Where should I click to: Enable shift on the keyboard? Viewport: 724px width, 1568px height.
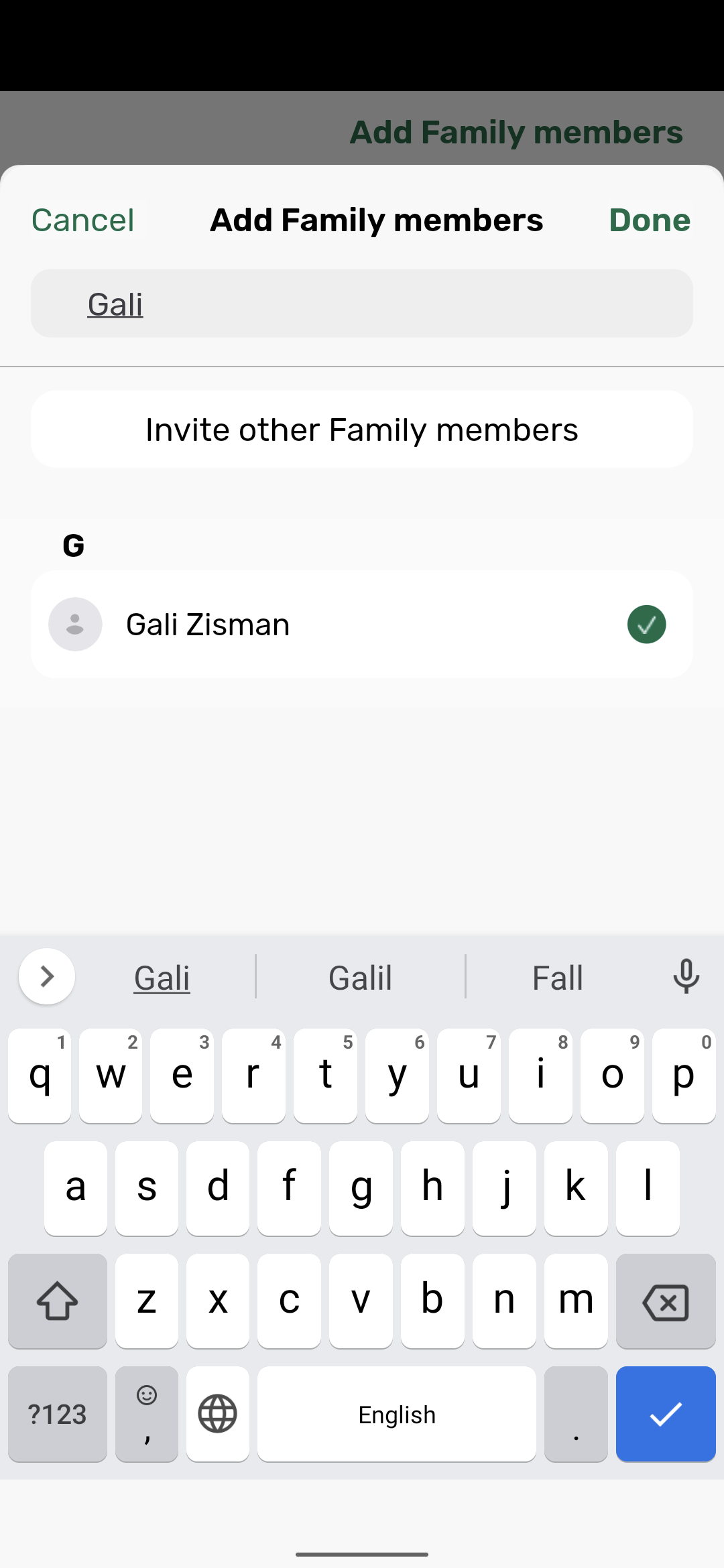pyautogui.click(x=58, y=1301)
